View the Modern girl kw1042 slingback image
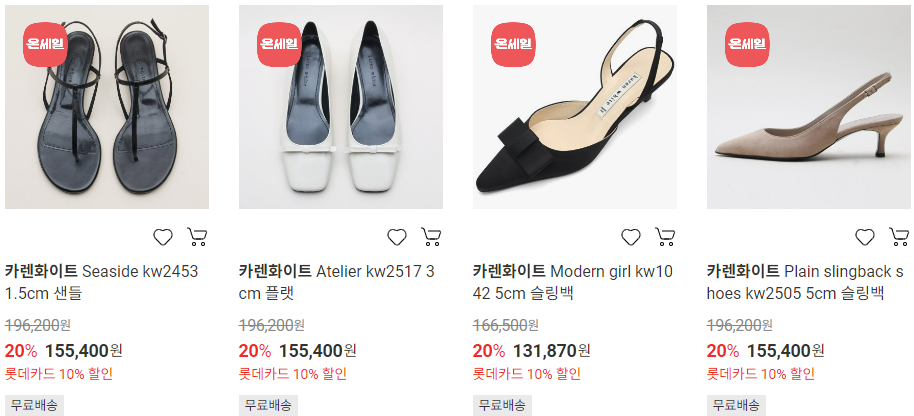Image resolution: width=914 pixels, height=416 pixels. tap(575, 108)
